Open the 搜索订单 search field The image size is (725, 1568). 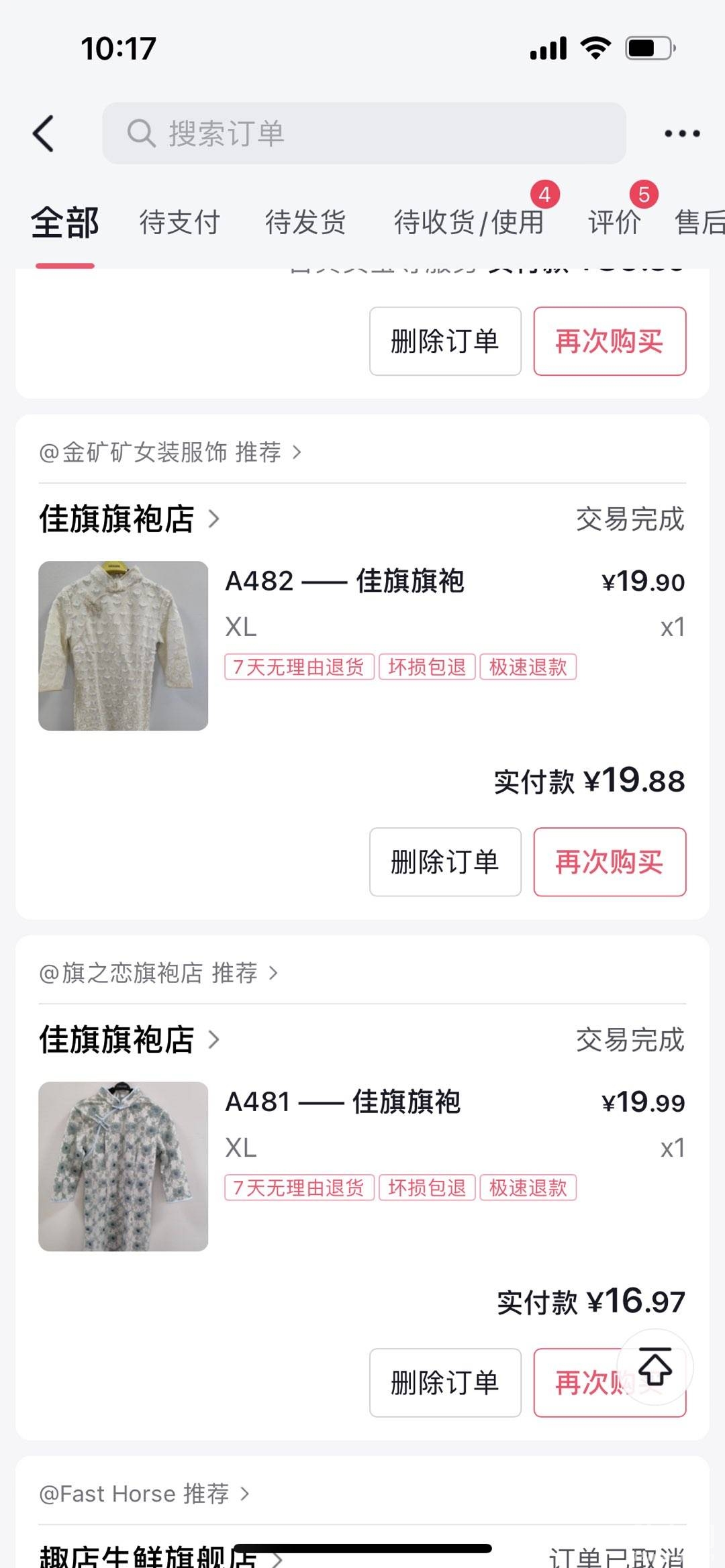[x=364, y=134]
